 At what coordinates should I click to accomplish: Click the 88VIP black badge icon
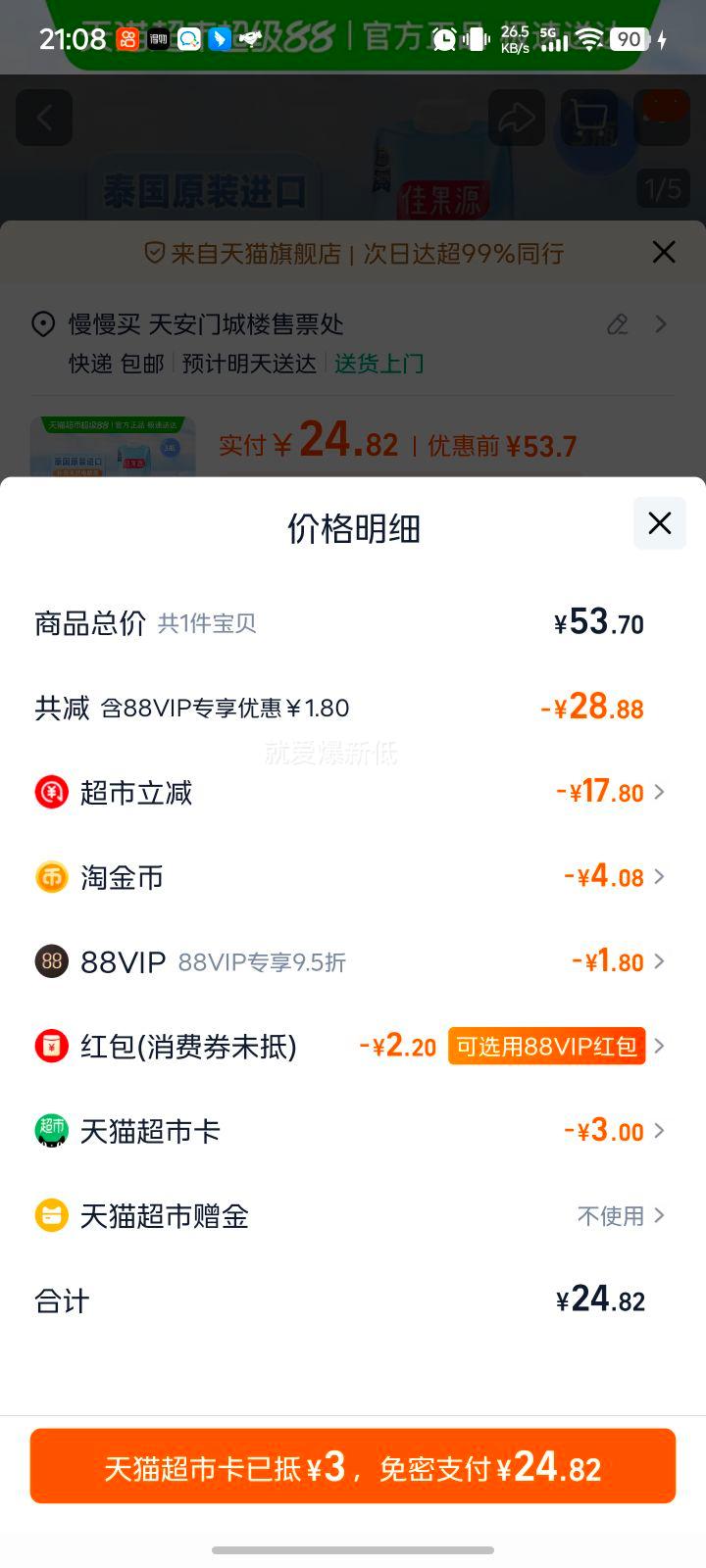pos(50,961)
